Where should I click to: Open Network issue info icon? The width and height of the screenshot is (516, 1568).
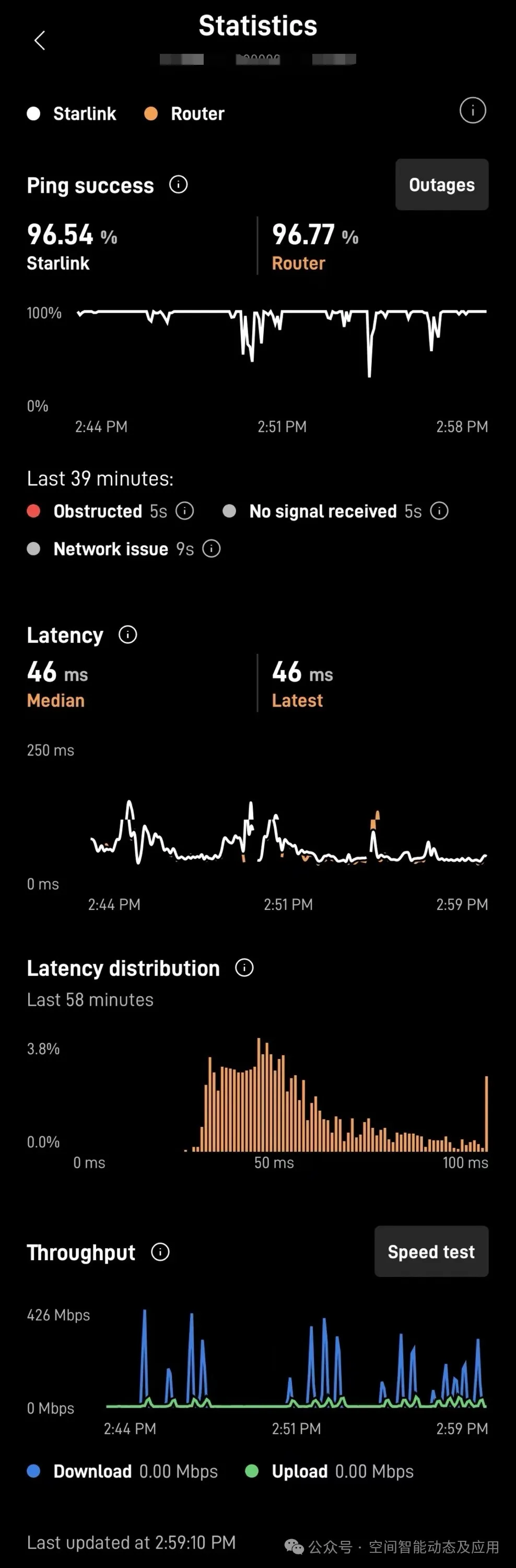click(x=211, y=548)
